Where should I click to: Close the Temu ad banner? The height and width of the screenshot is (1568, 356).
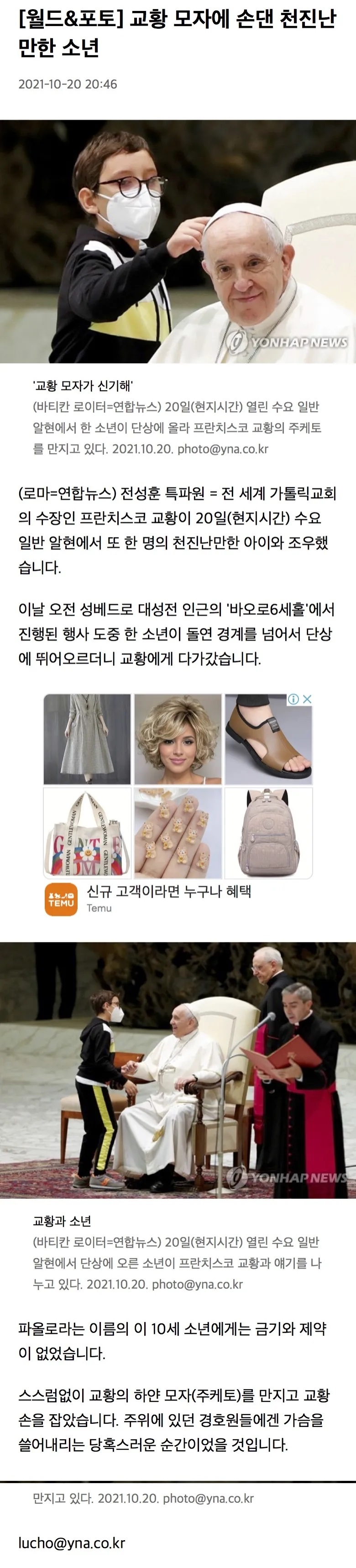click(x=307, y=700)
